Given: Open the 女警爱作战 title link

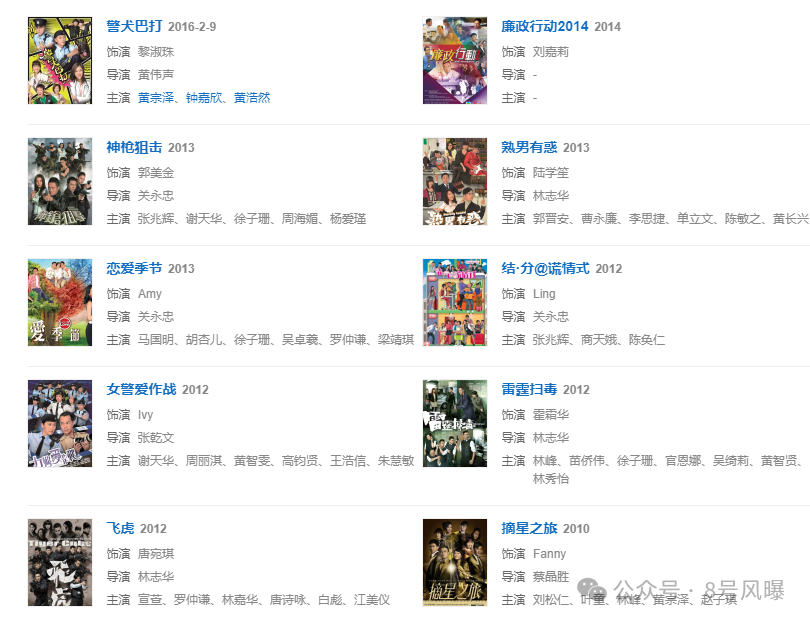Looking at the screenshot, I should pos(141,389).
